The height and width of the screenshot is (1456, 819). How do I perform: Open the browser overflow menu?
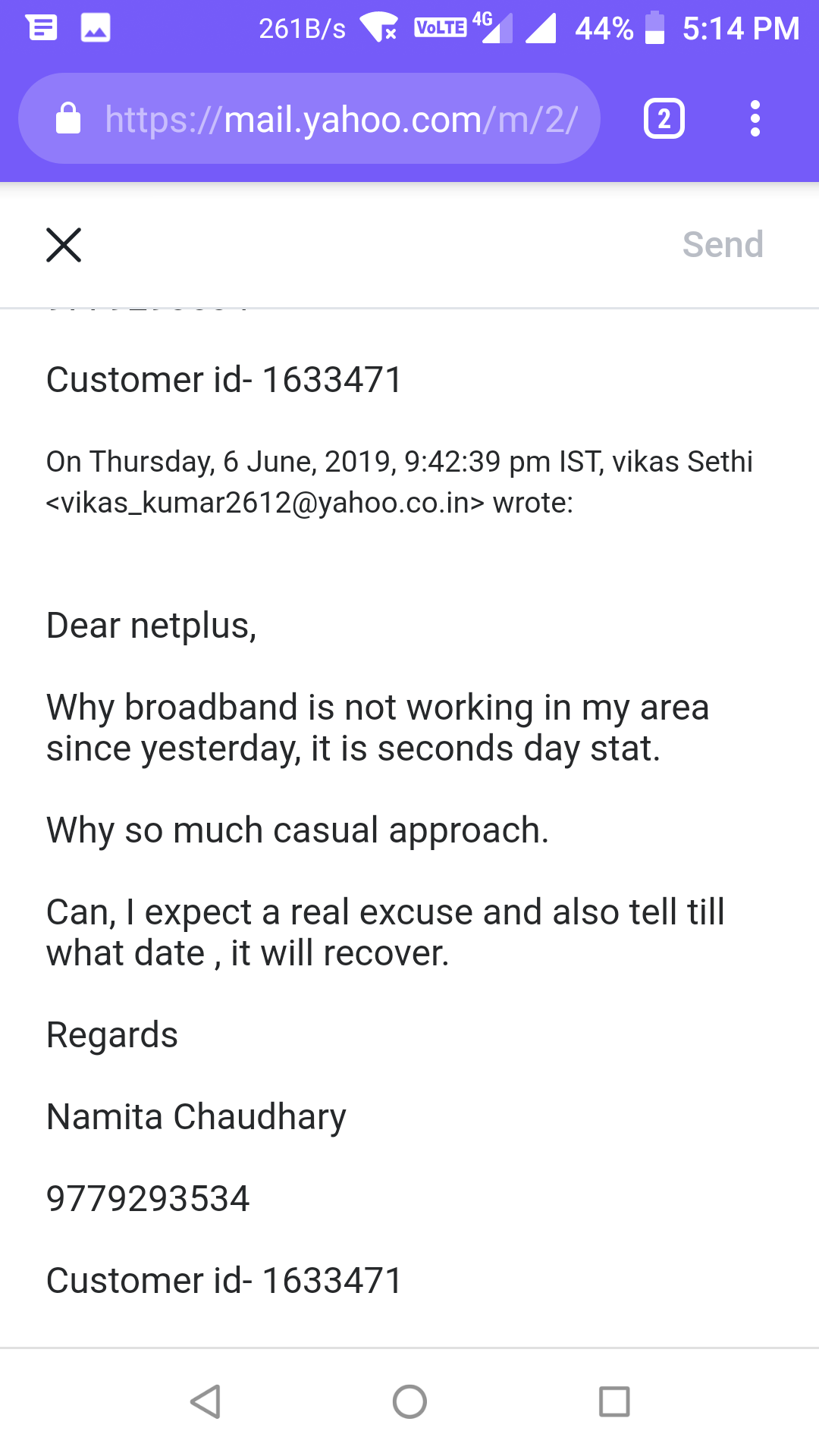[x=755, y=119]
